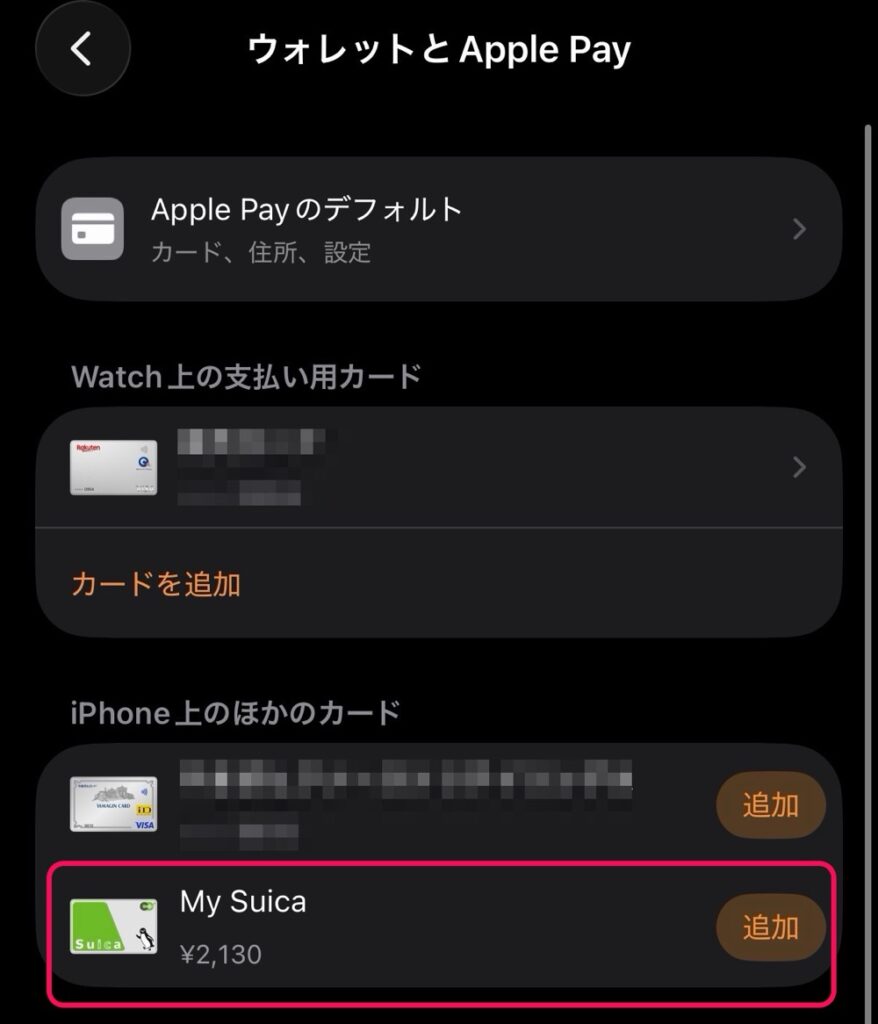Open Apple Pay のデフォルト settings
The height and width of the screenshot is (1024, 878).
(438, 229)
